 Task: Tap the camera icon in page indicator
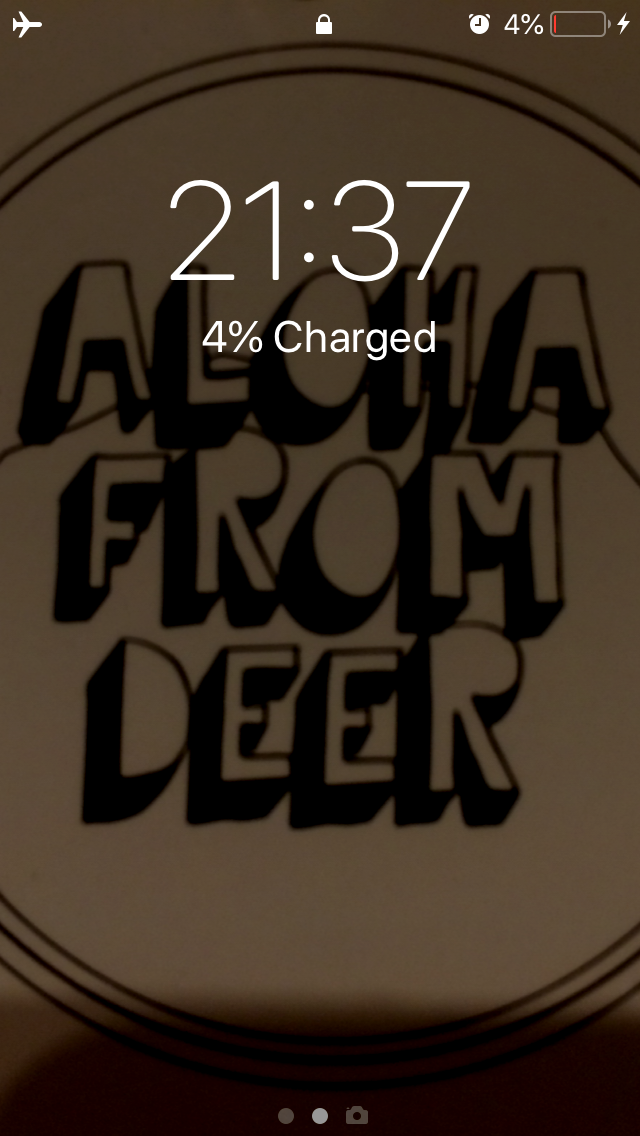click(x=356, y=1115)
